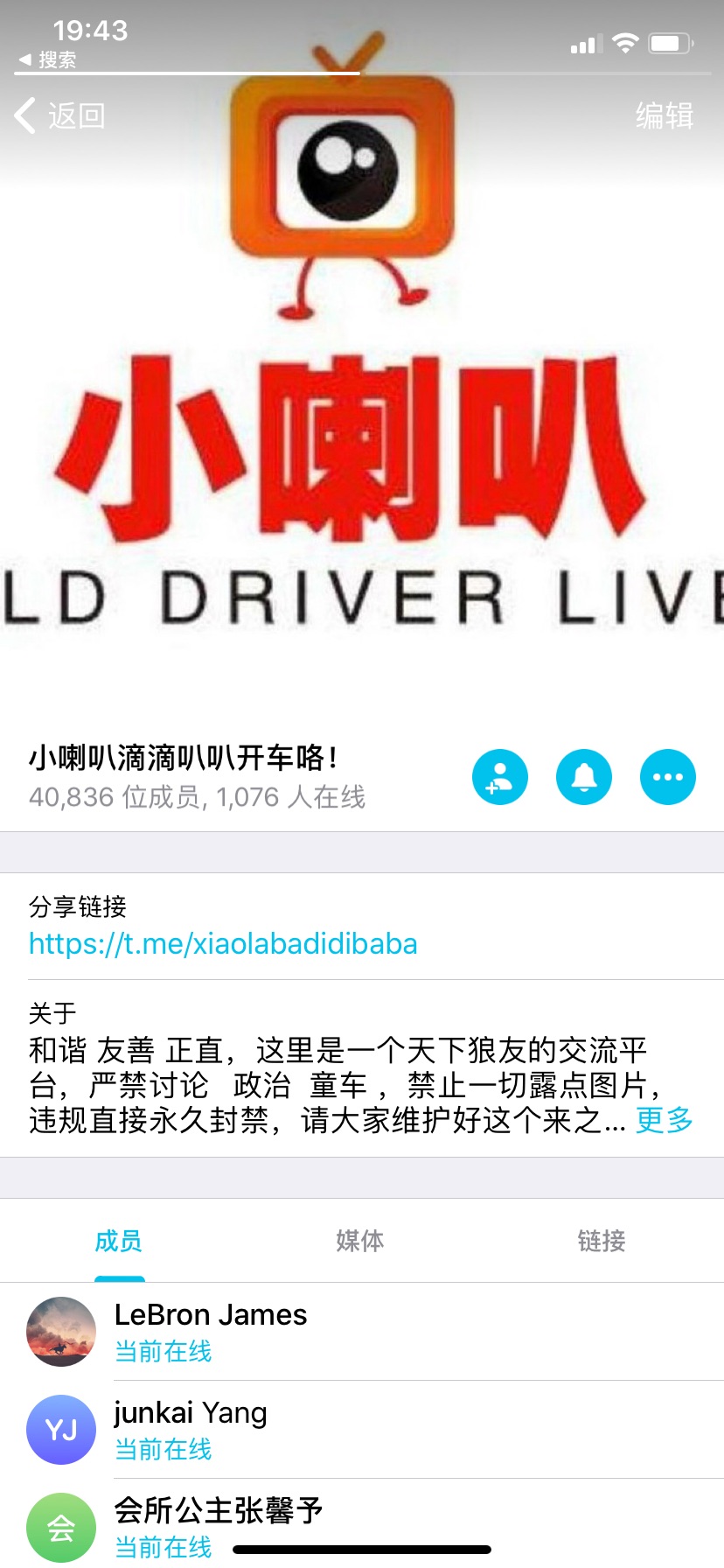This screenshot has width=724, height=1568.
Task: View the group profile picture
Action: click(362, 350)
